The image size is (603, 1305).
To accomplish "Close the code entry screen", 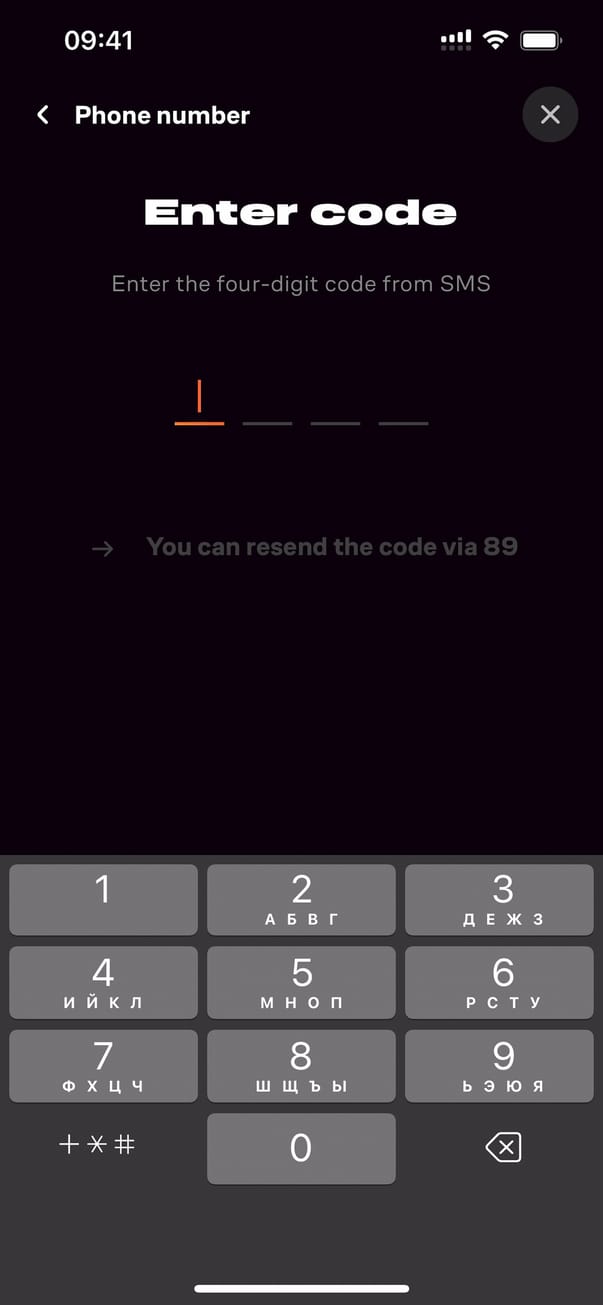I will coord(550,115).
